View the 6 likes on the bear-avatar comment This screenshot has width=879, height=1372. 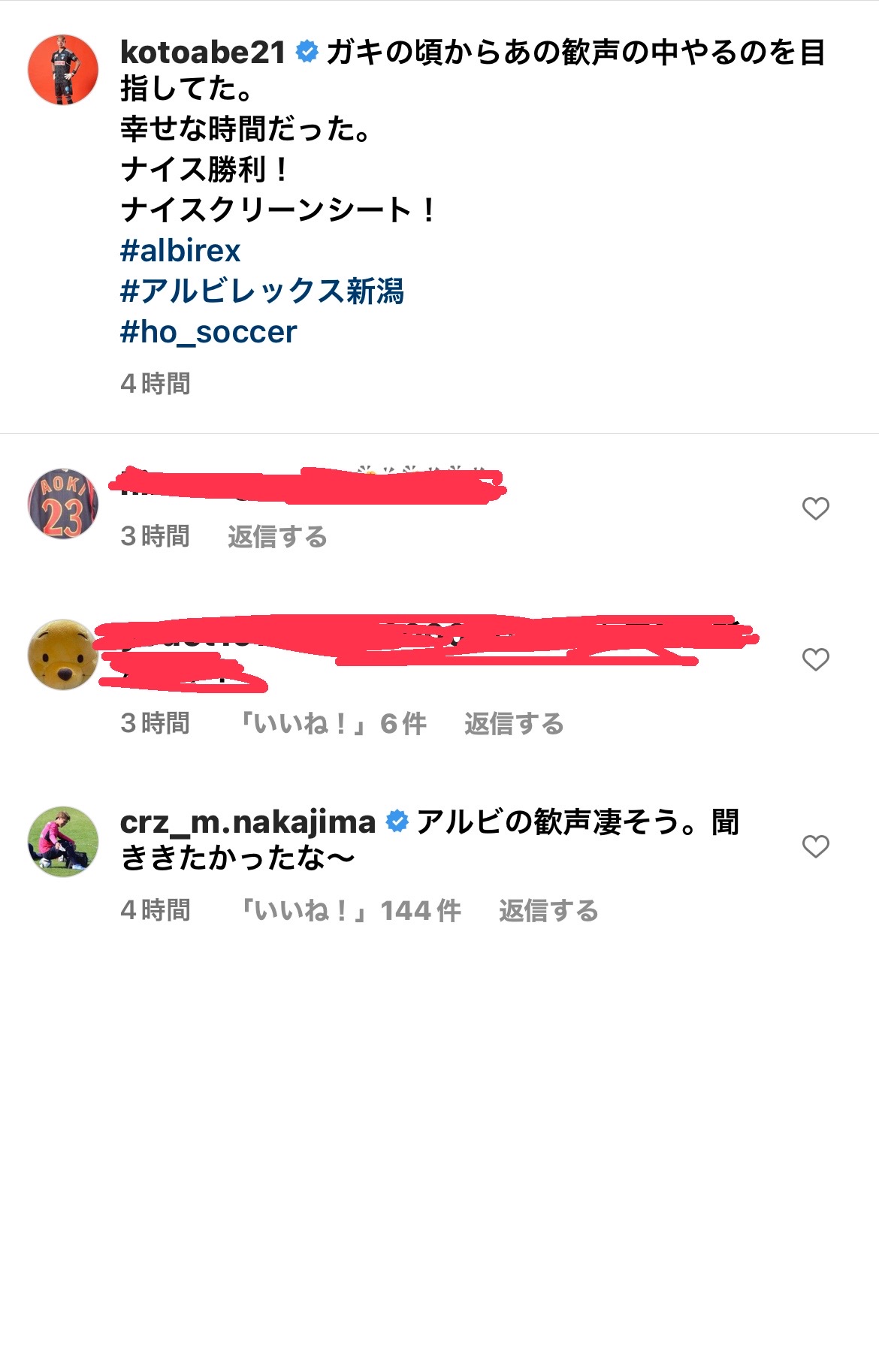point(332,724)
